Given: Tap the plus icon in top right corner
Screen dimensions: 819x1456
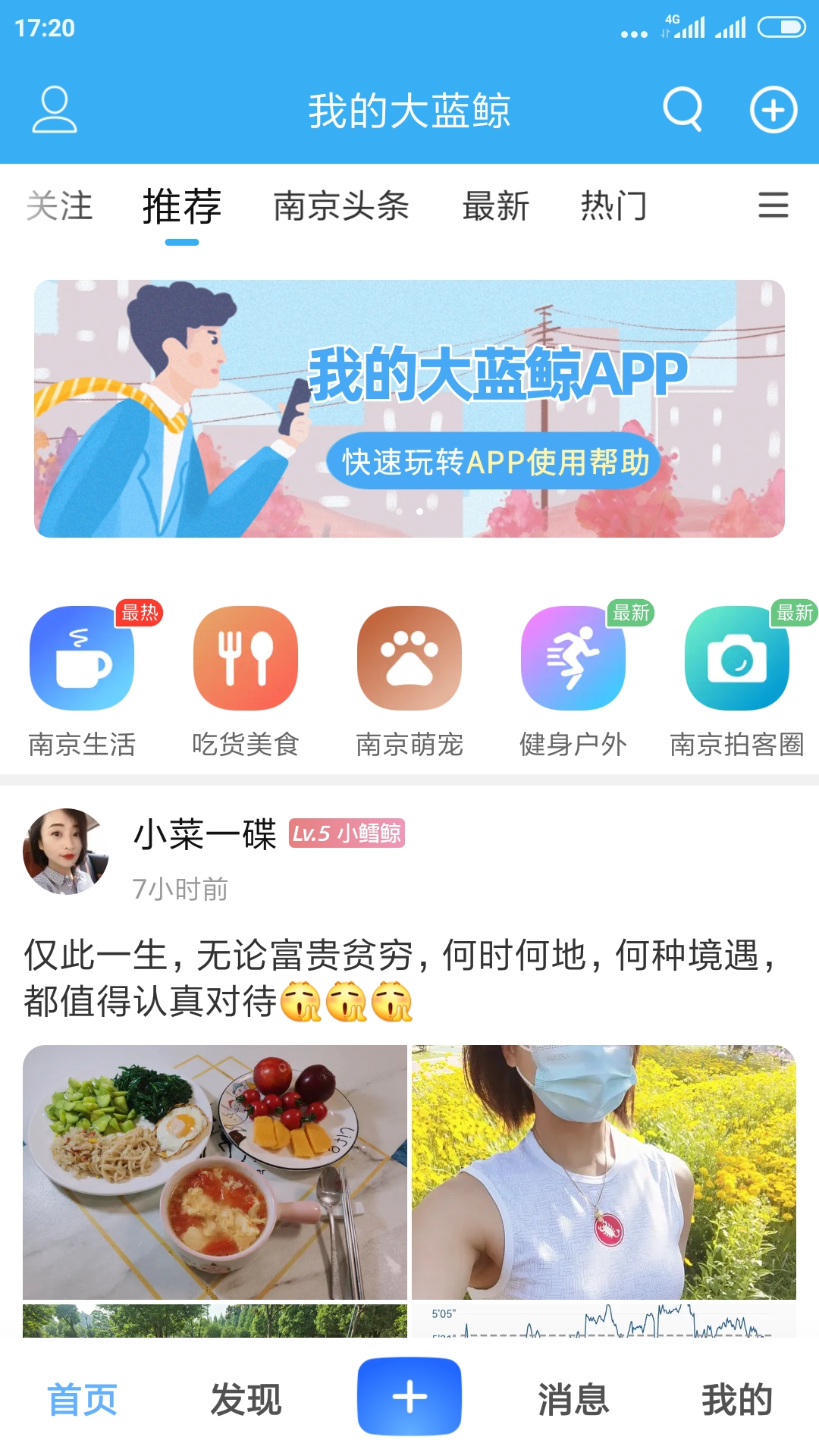Looking at the screenshot, I should pyautogui.click(x=772, y=109).
